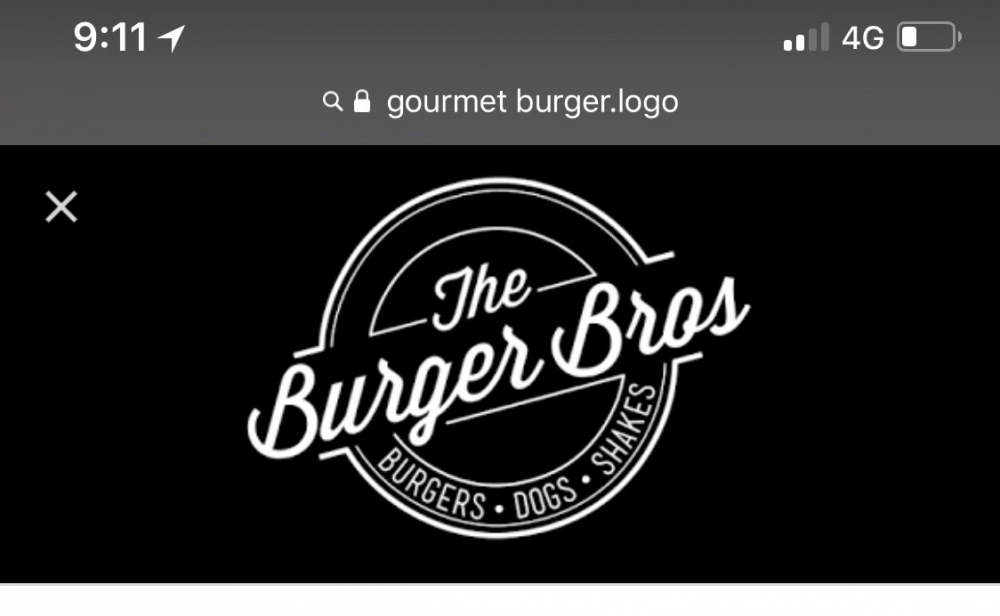Tap the address bar showing gourmet burger.logo
The image size is (1000, 616).
click(x=500, y=101)
